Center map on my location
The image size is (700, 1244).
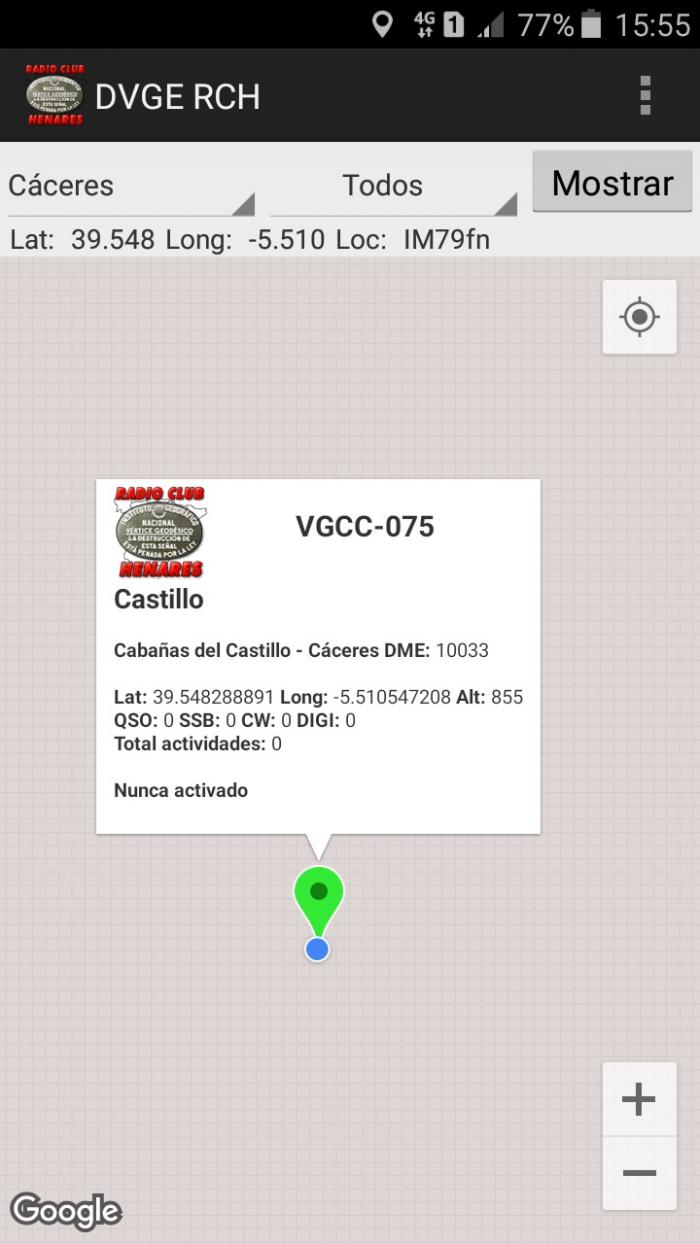[639, 317]
